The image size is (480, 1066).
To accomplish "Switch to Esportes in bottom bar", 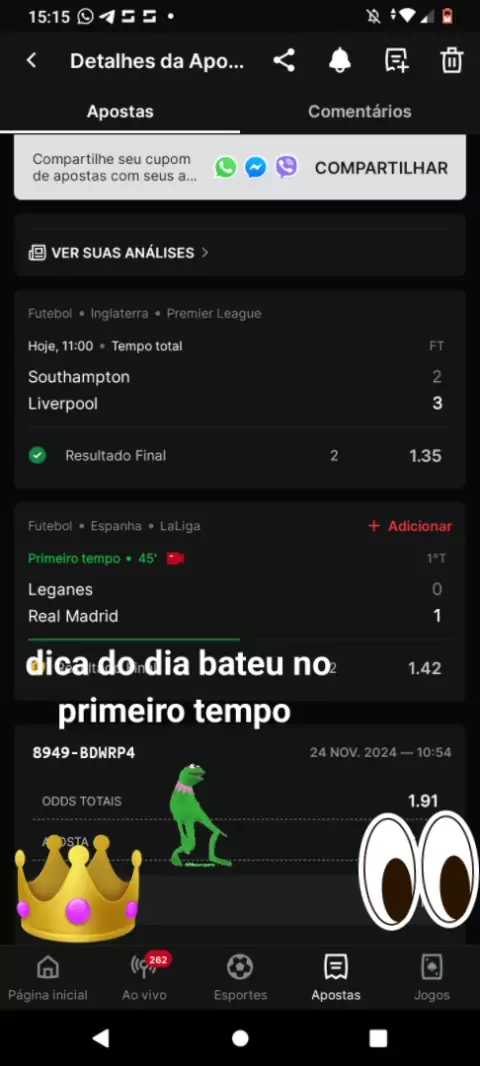I will 240,978.
